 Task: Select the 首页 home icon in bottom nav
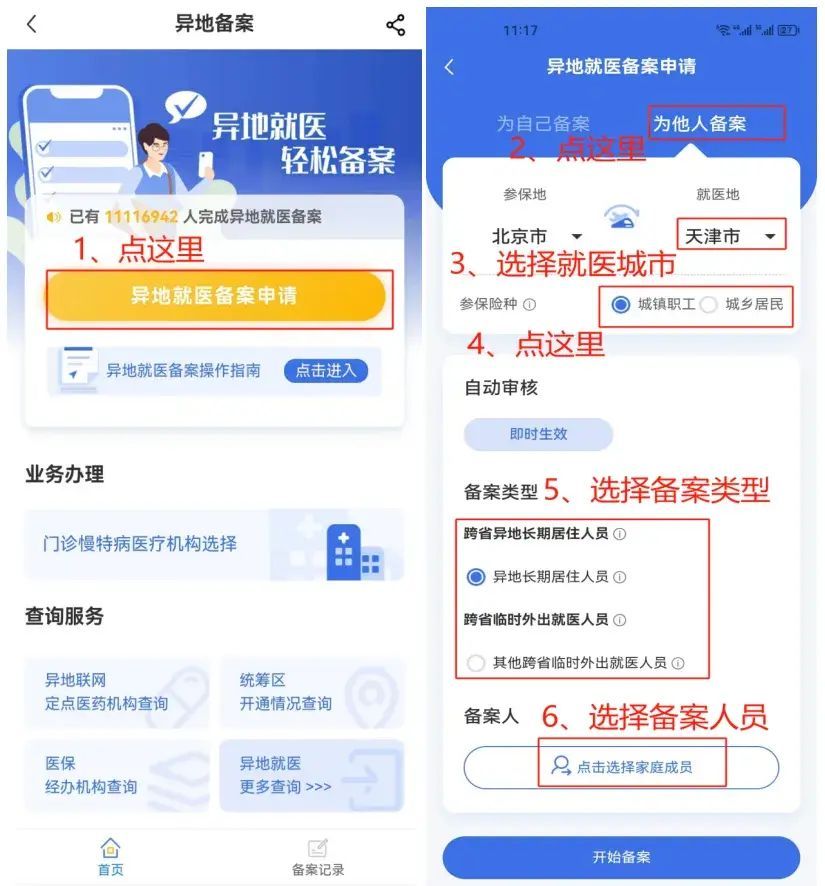(x=110, y=850)
